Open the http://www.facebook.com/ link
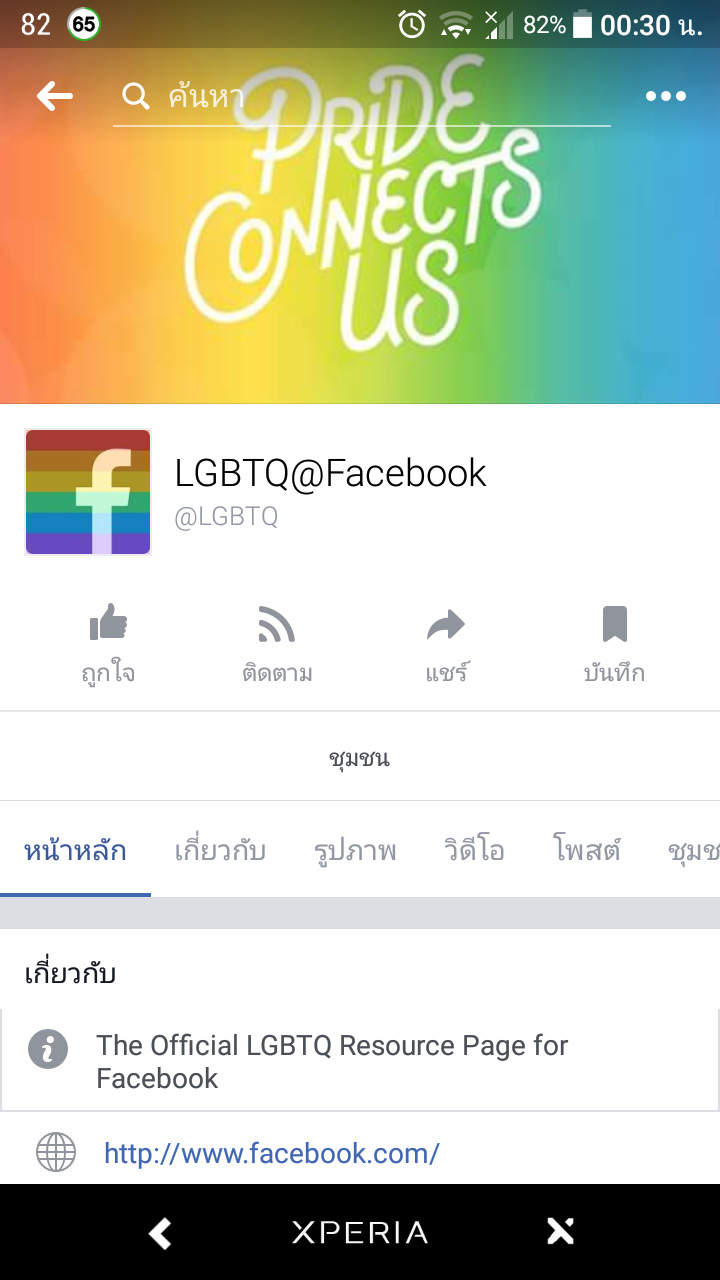The image size is (720, 1280). tap(272, 1153)
